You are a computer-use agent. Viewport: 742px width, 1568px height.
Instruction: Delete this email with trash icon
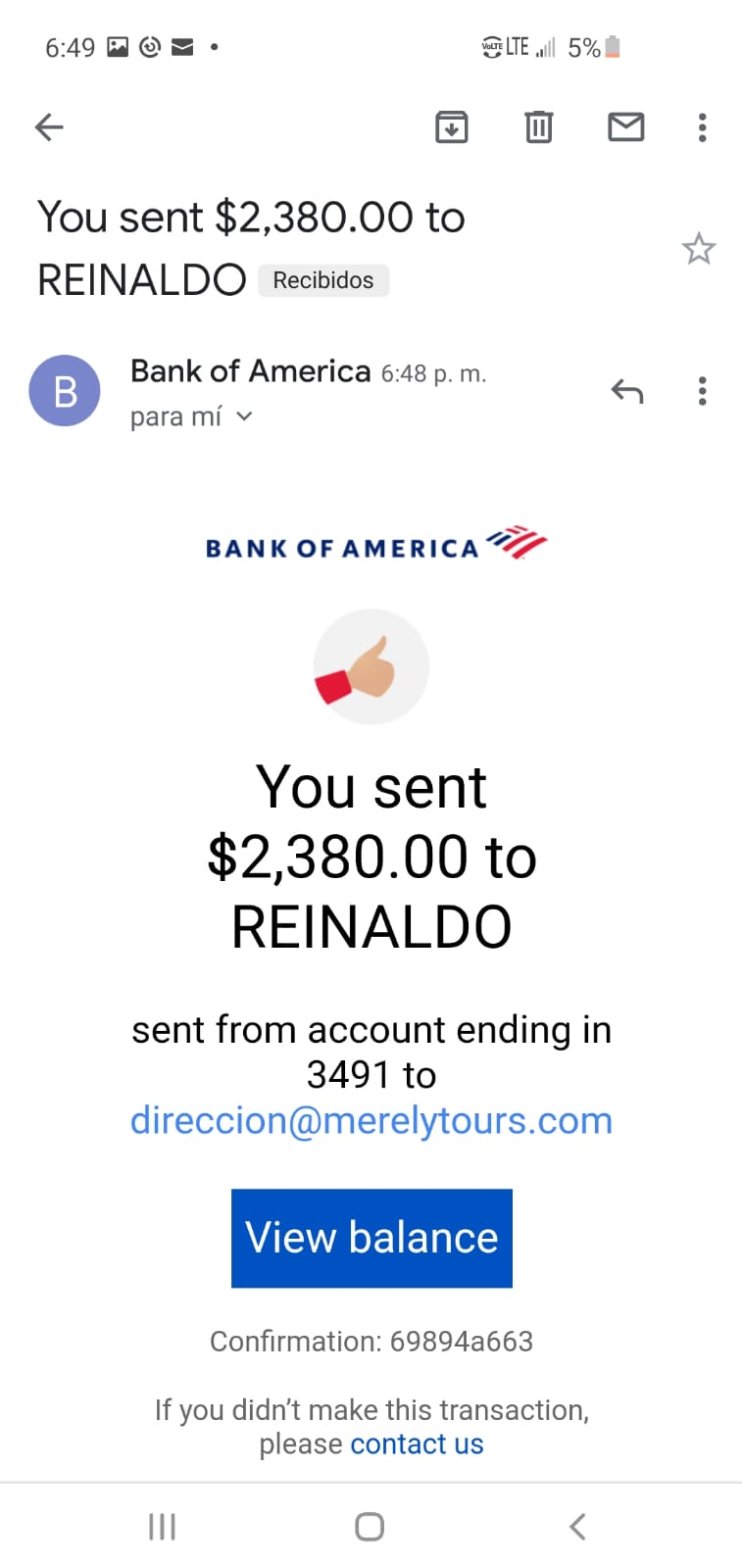(538, 127)
